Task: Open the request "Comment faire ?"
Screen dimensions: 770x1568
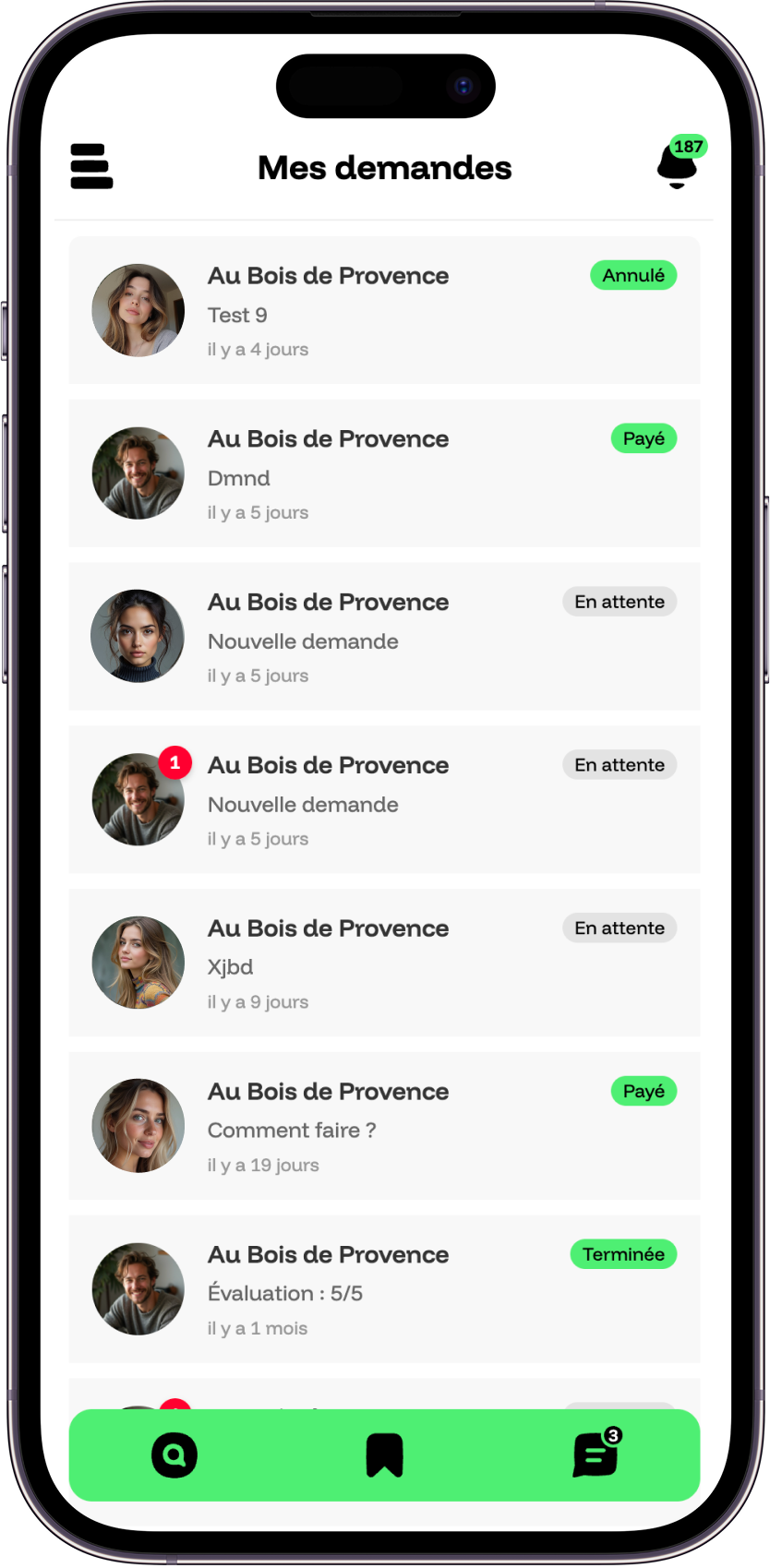Action: pyautogui.click(x=384, y=1126)
